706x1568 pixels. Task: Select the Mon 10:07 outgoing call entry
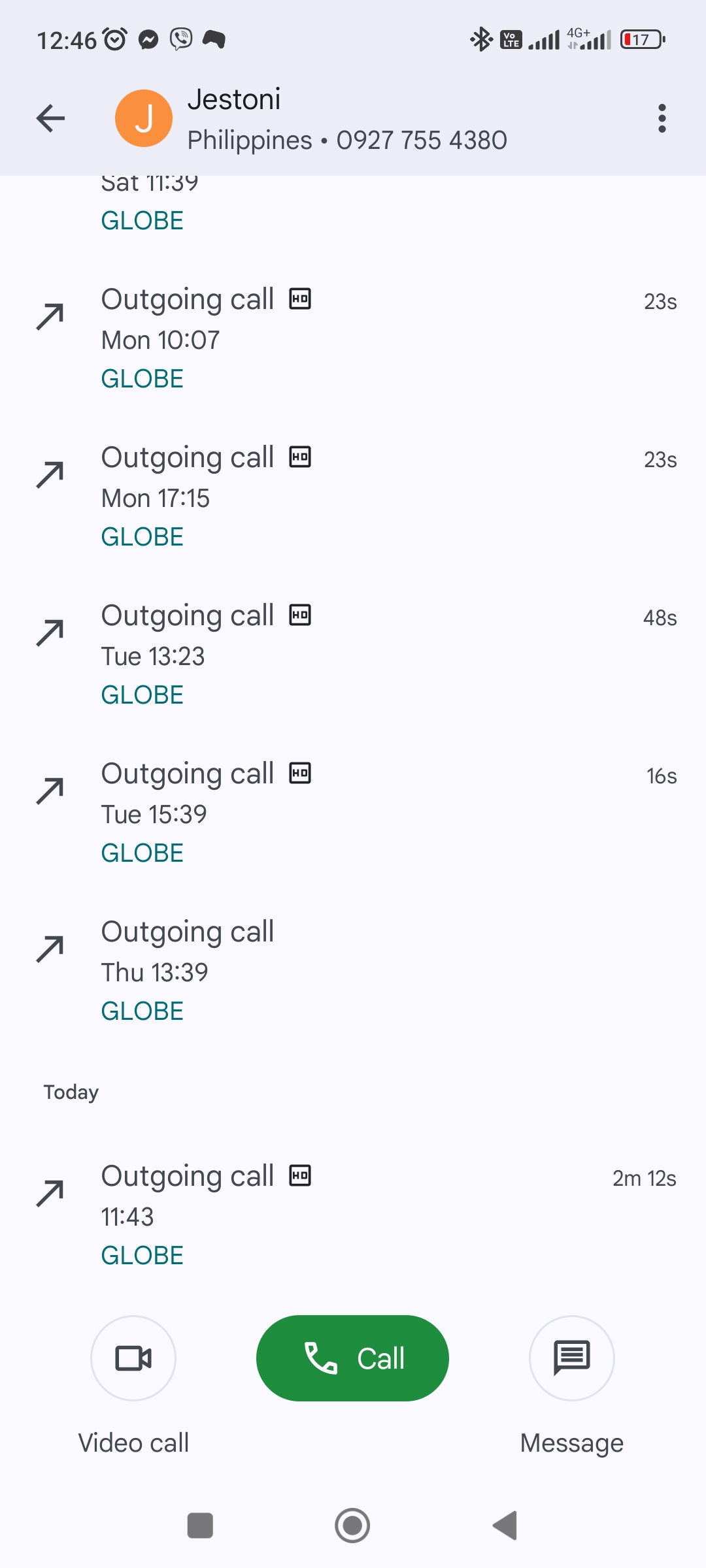[353, 338]
